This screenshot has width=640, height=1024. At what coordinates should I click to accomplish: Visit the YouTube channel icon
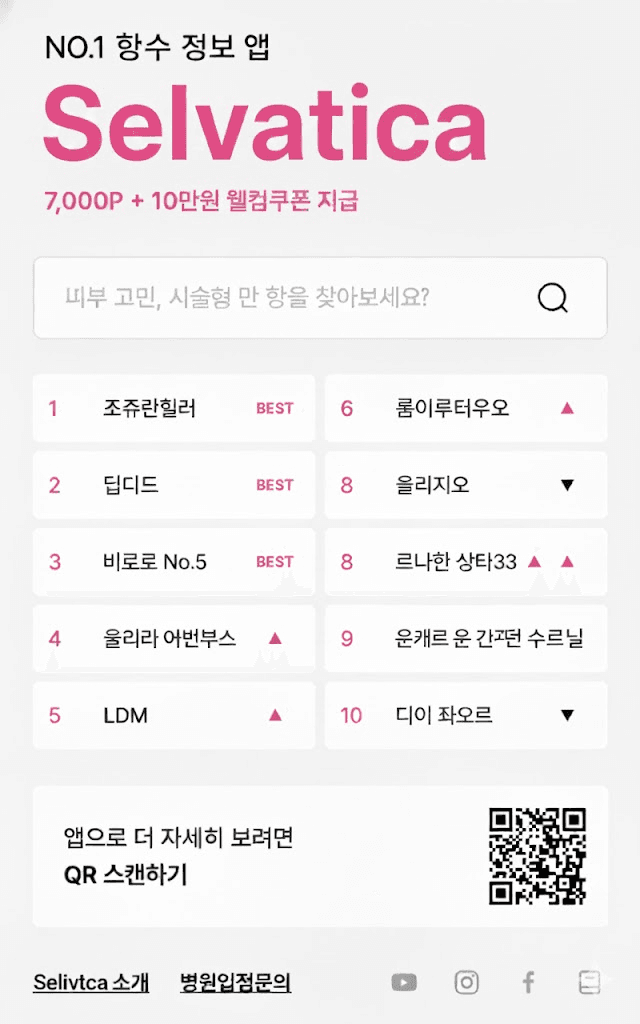pyautogui.click(x=404, y=982)
